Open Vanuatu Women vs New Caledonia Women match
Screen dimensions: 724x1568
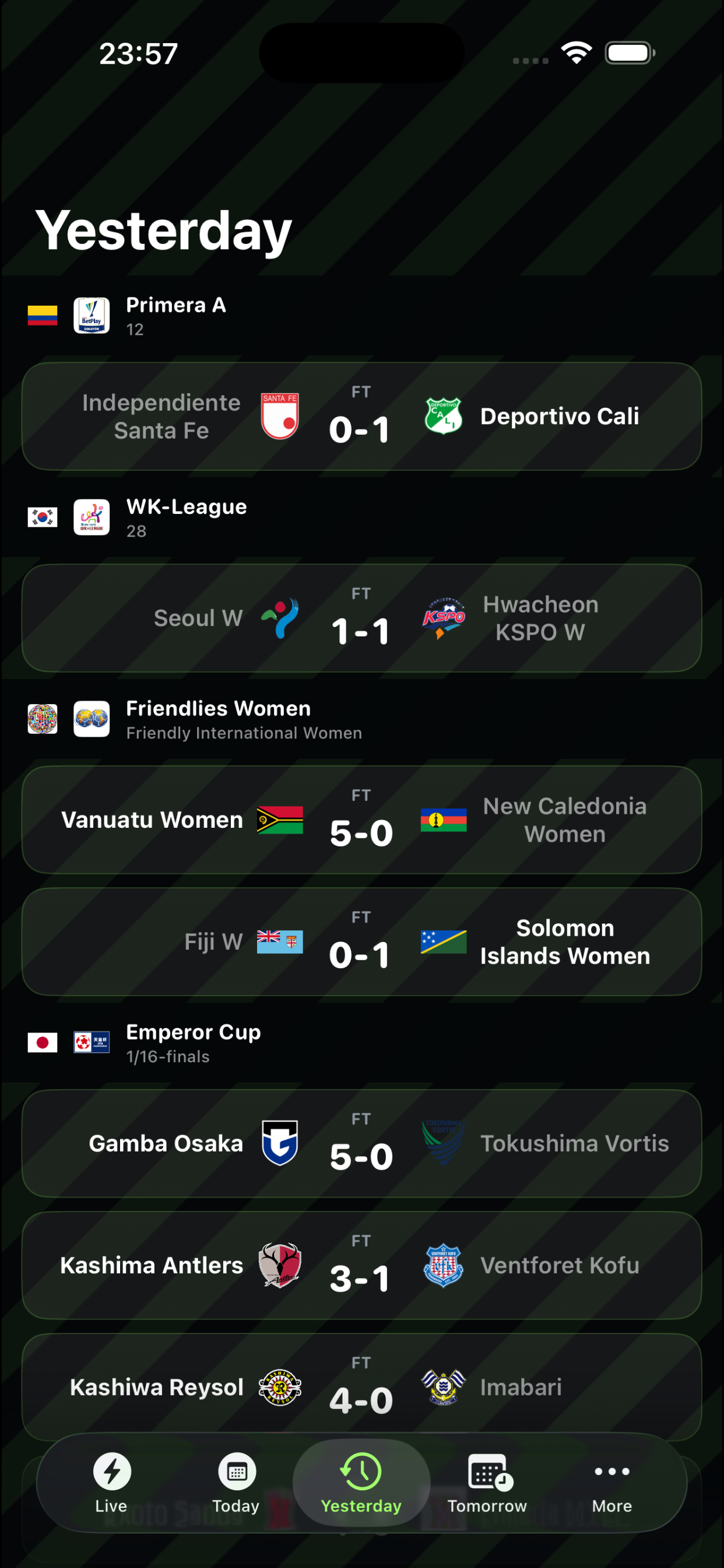361,820
